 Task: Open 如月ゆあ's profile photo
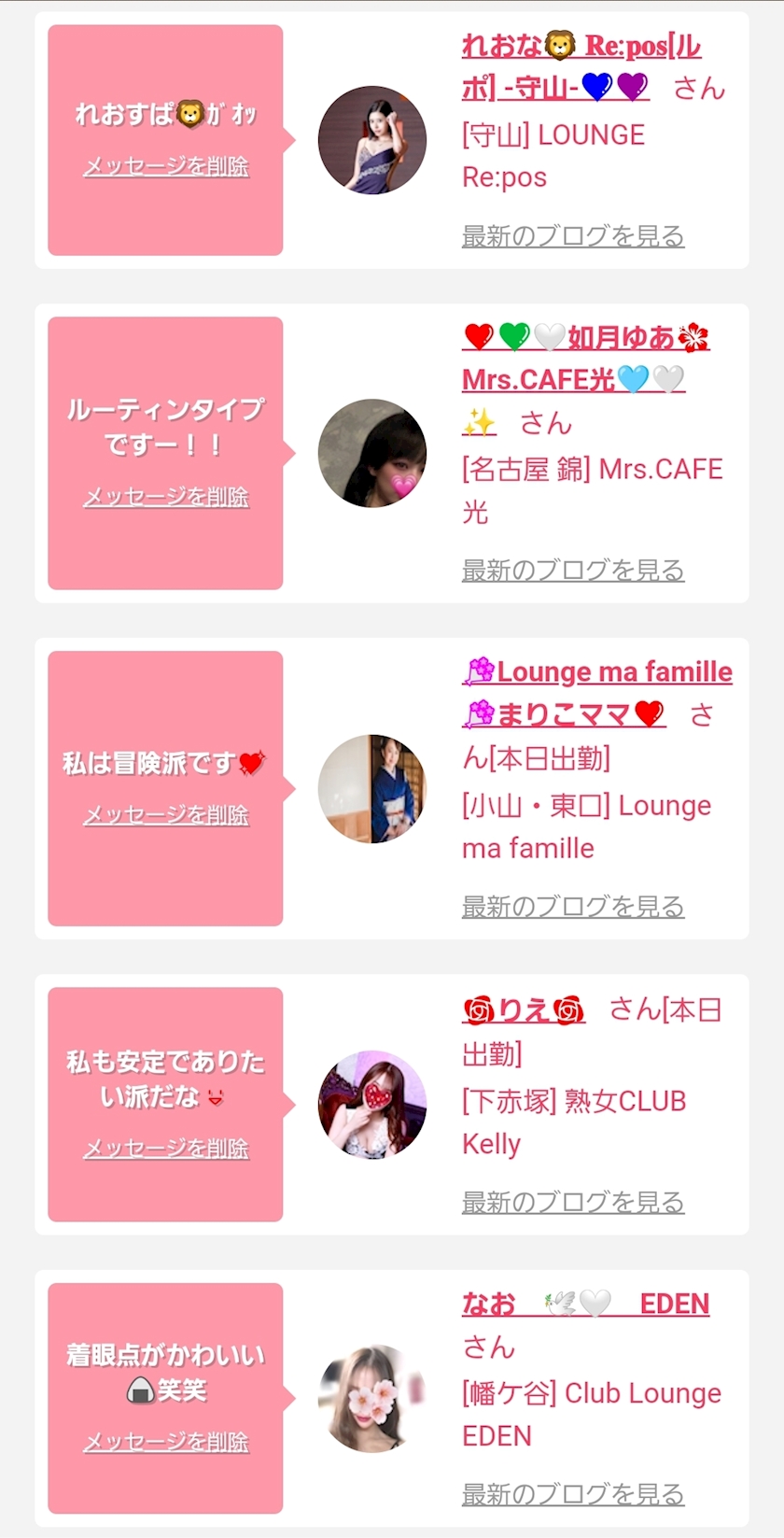click(371, 453)
